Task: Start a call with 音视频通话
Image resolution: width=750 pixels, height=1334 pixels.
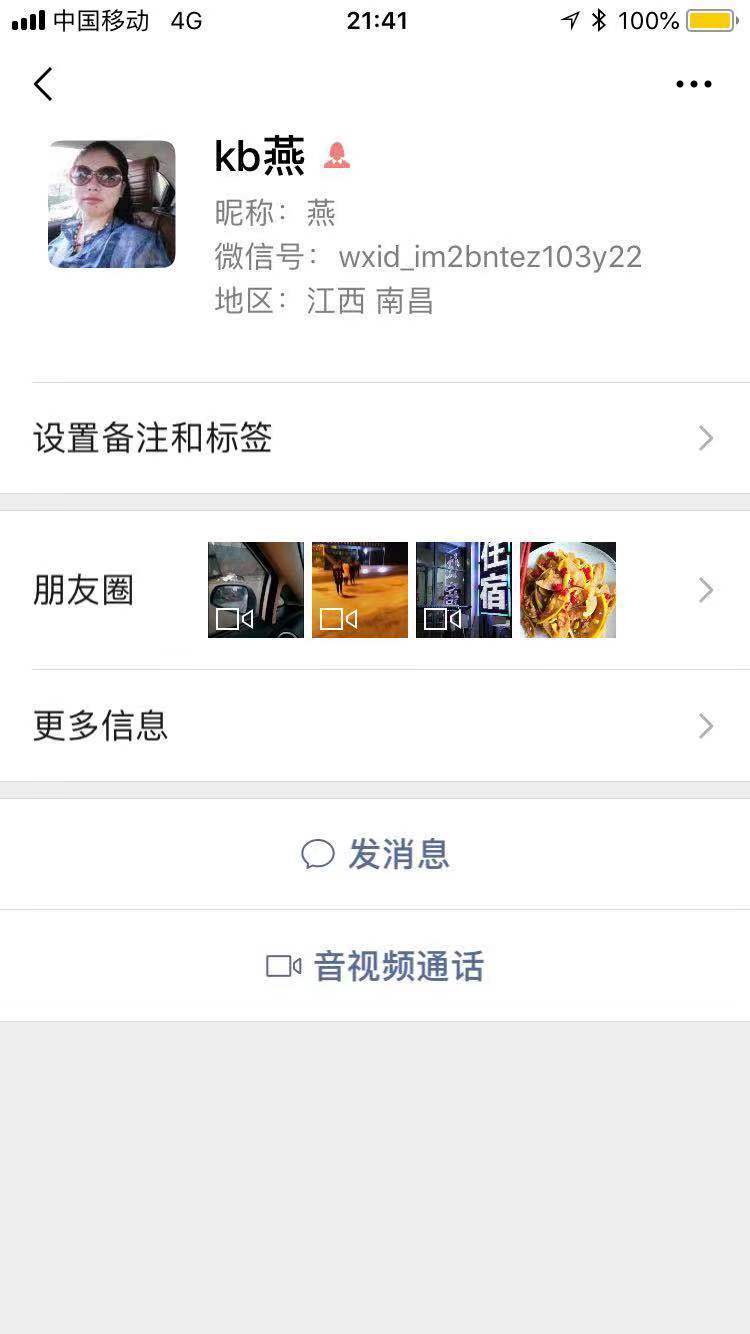Action: point(375,966)
